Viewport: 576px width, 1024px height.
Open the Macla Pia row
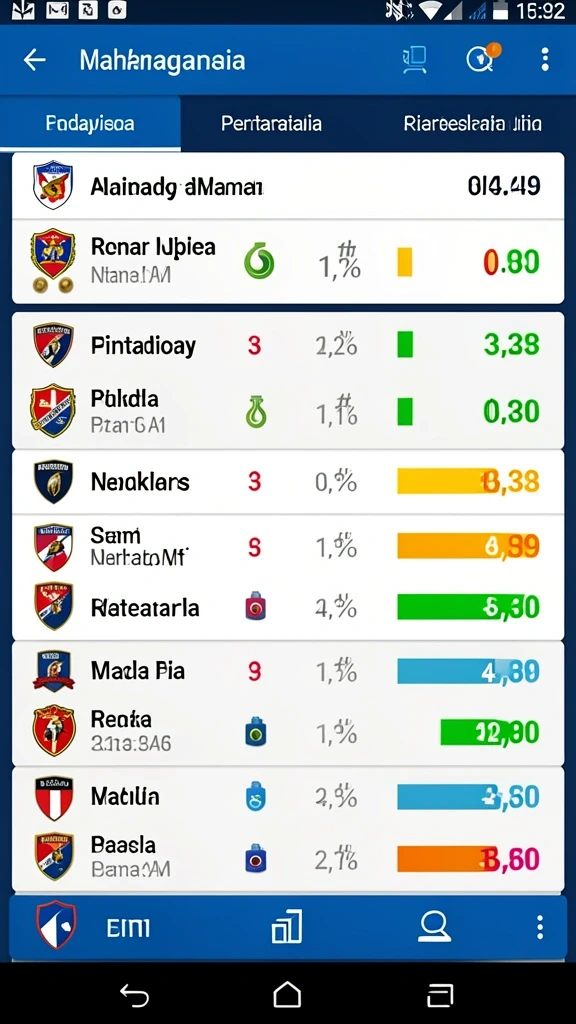(288, 671)
